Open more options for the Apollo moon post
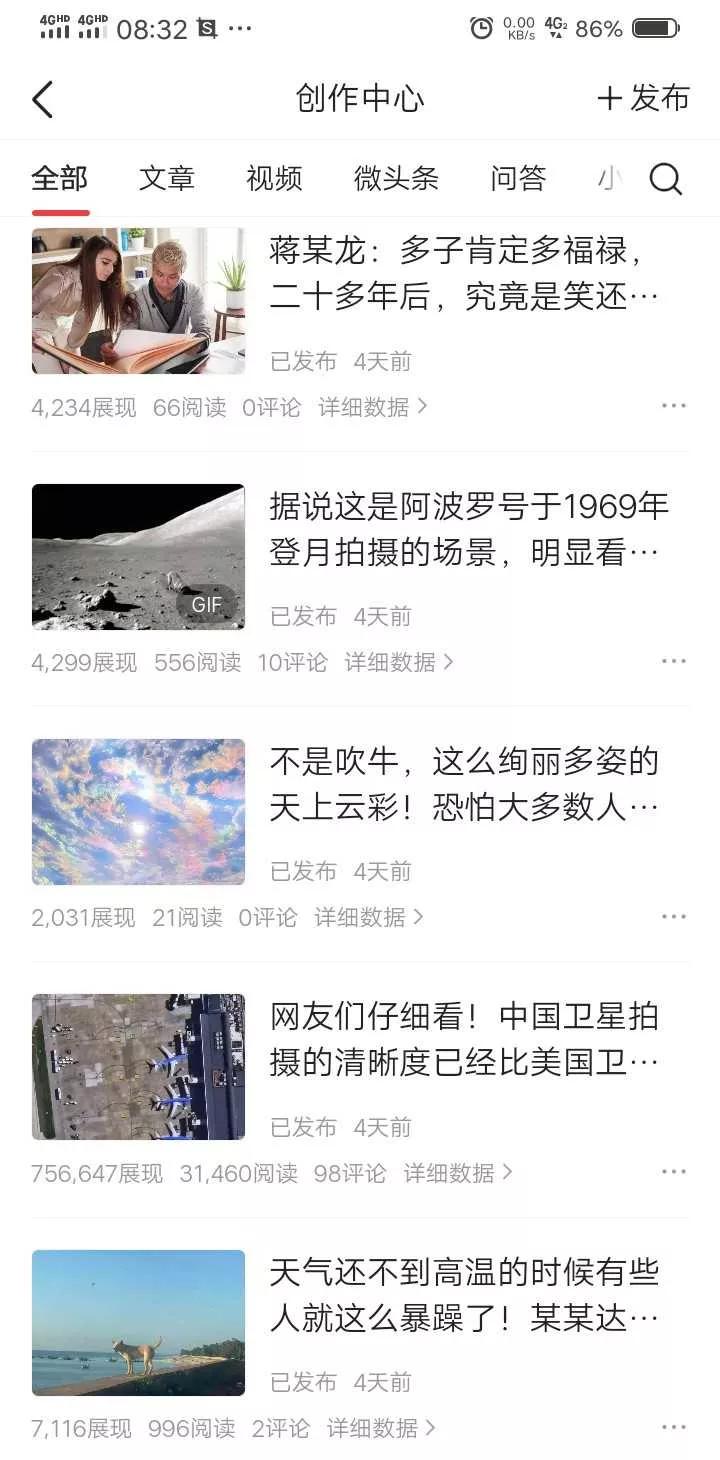Viewport: 720px width, 1460px height. [675, 661]
